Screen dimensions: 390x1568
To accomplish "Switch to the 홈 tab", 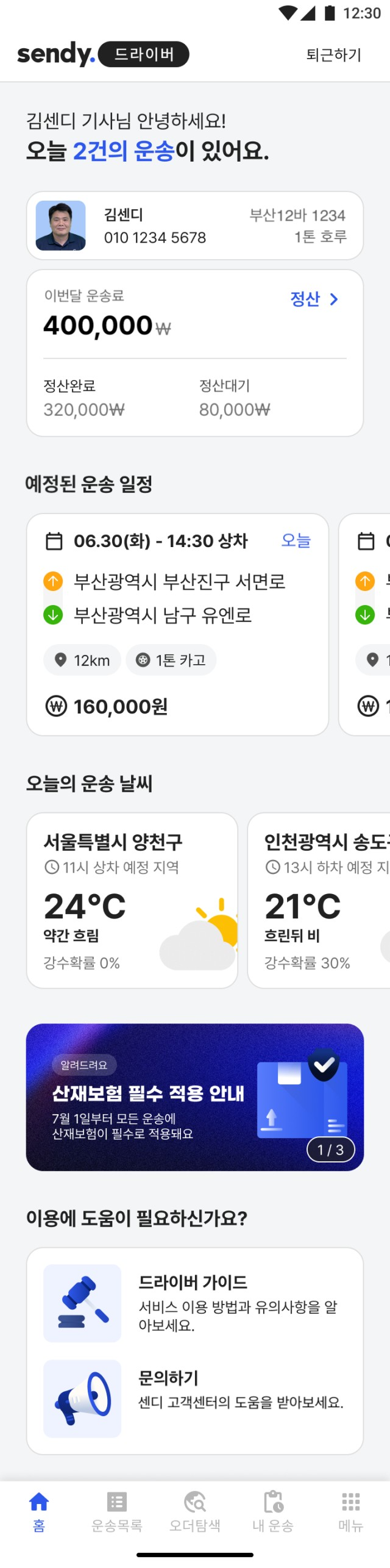I will click(39, 1511).
